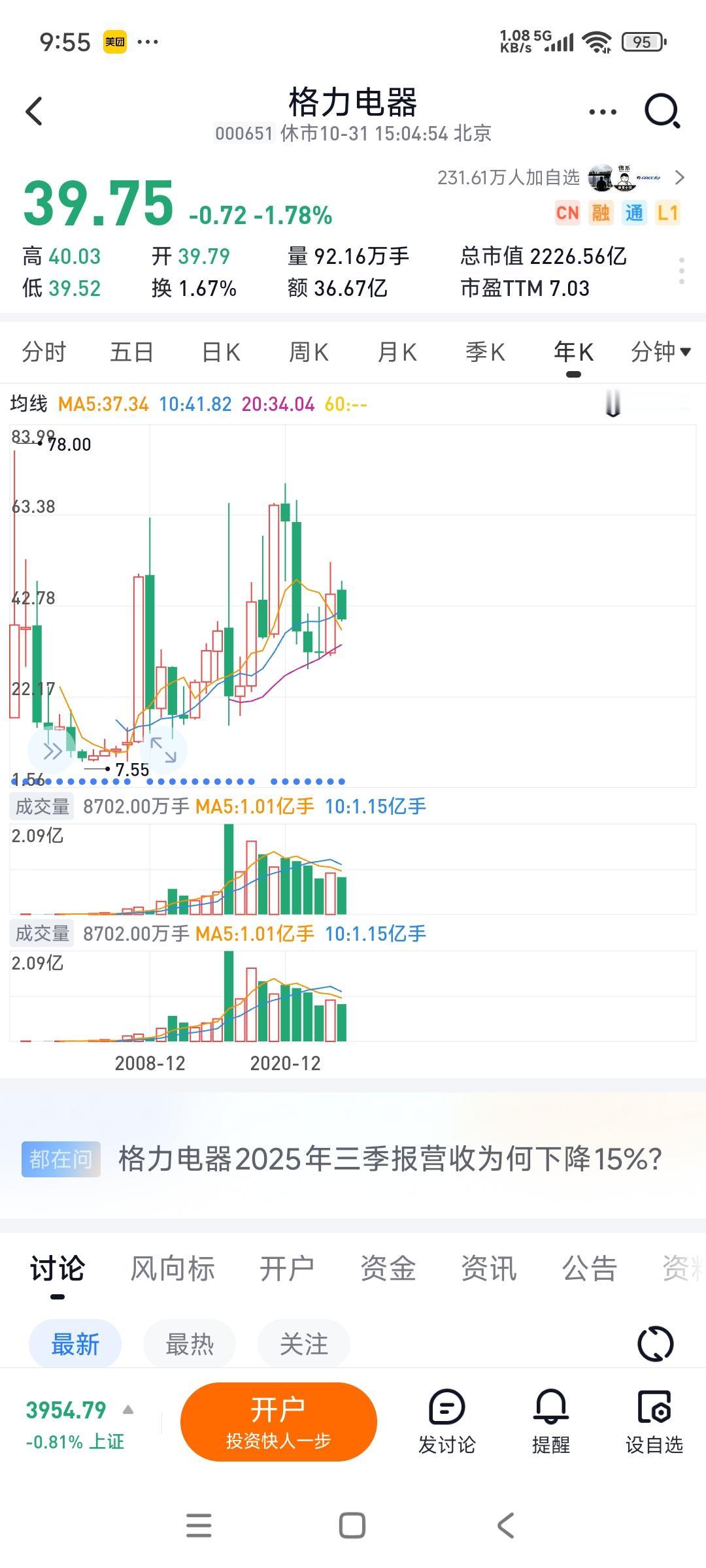Enable the 最新 comment filter
706x1568 pixels.
coord(75,1344)
